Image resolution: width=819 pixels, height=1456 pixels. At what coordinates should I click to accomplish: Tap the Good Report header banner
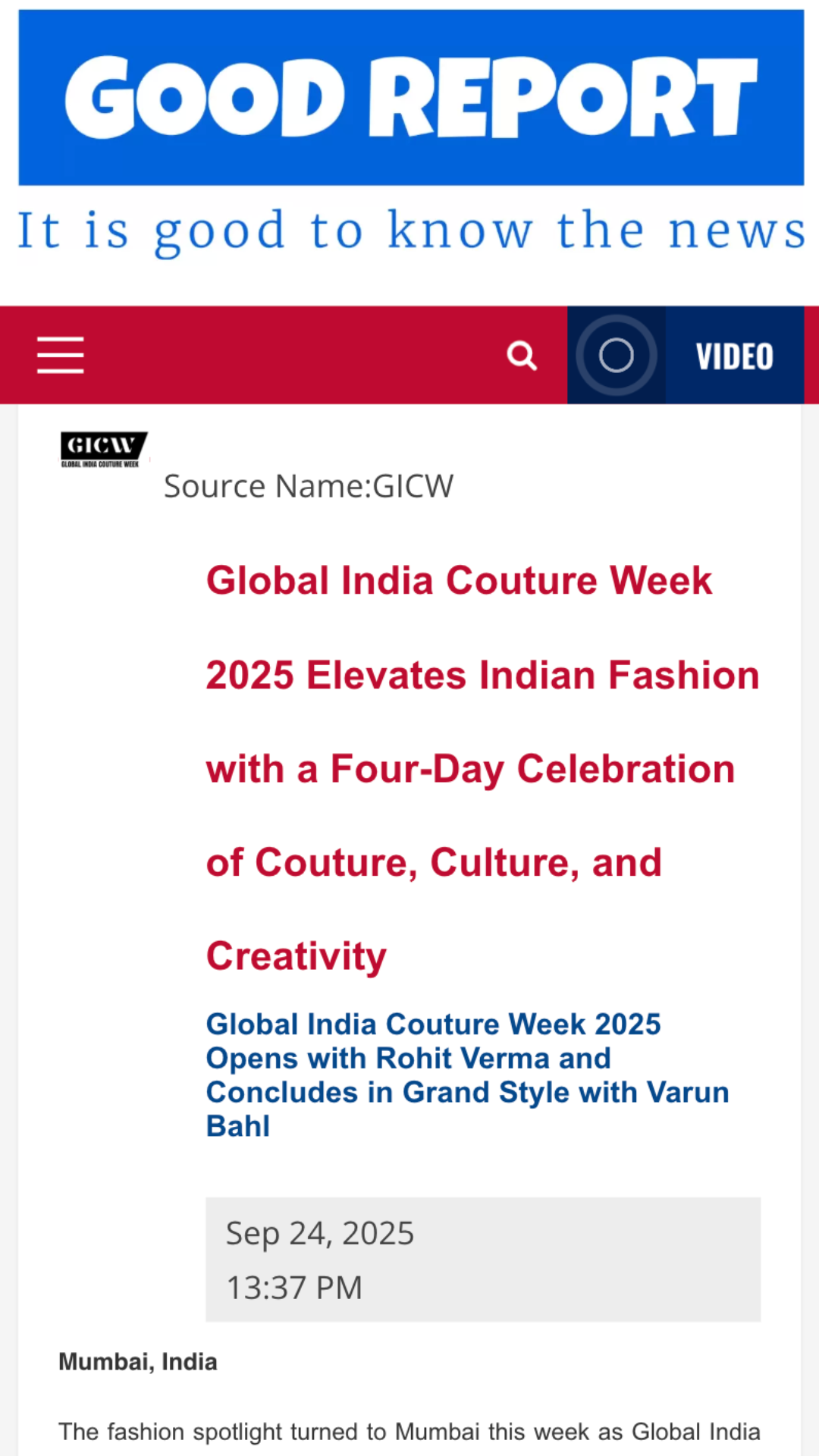point(411,98)
